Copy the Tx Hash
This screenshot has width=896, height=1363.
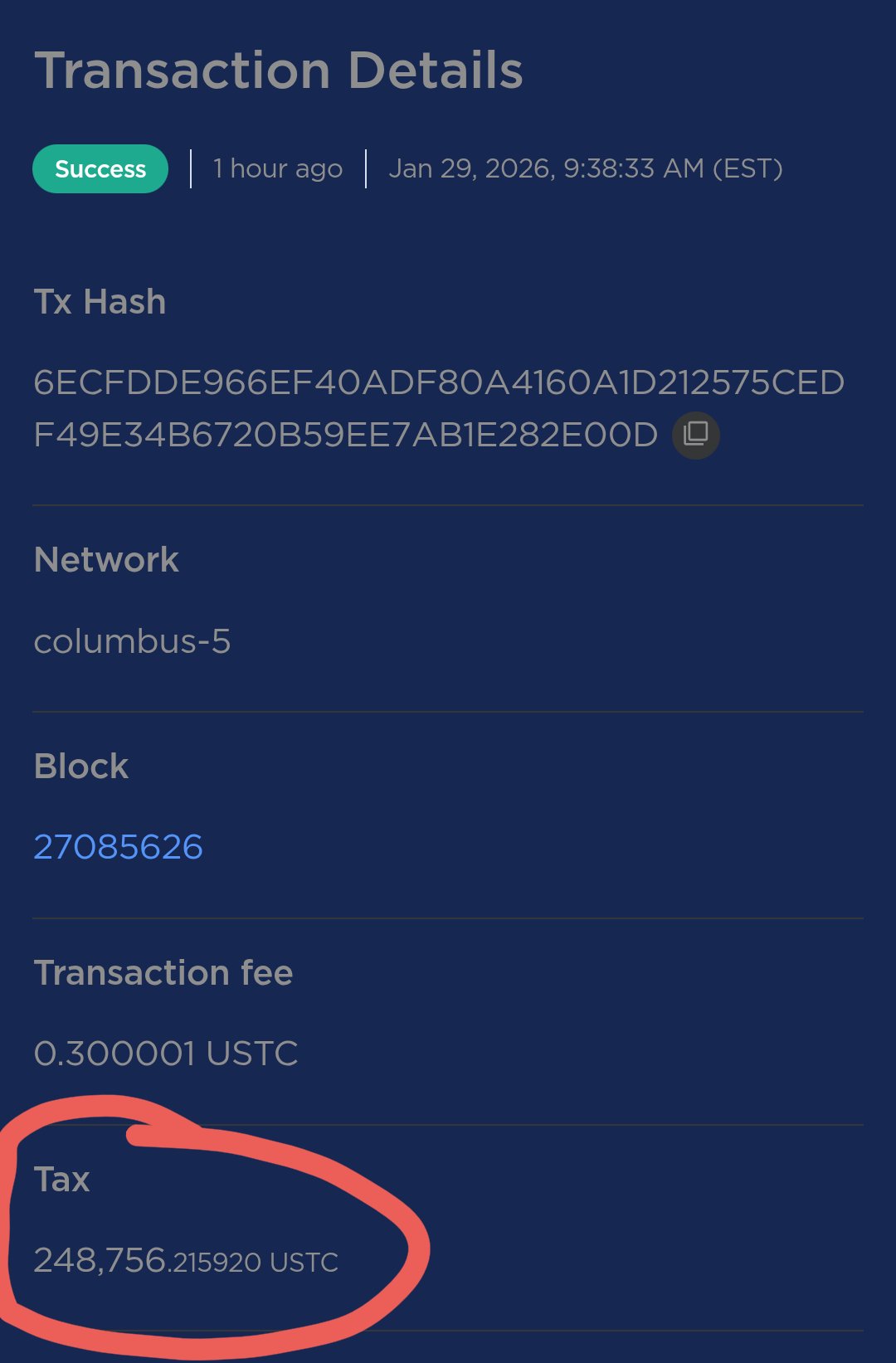pyautogui.click(x=695, y=435)
